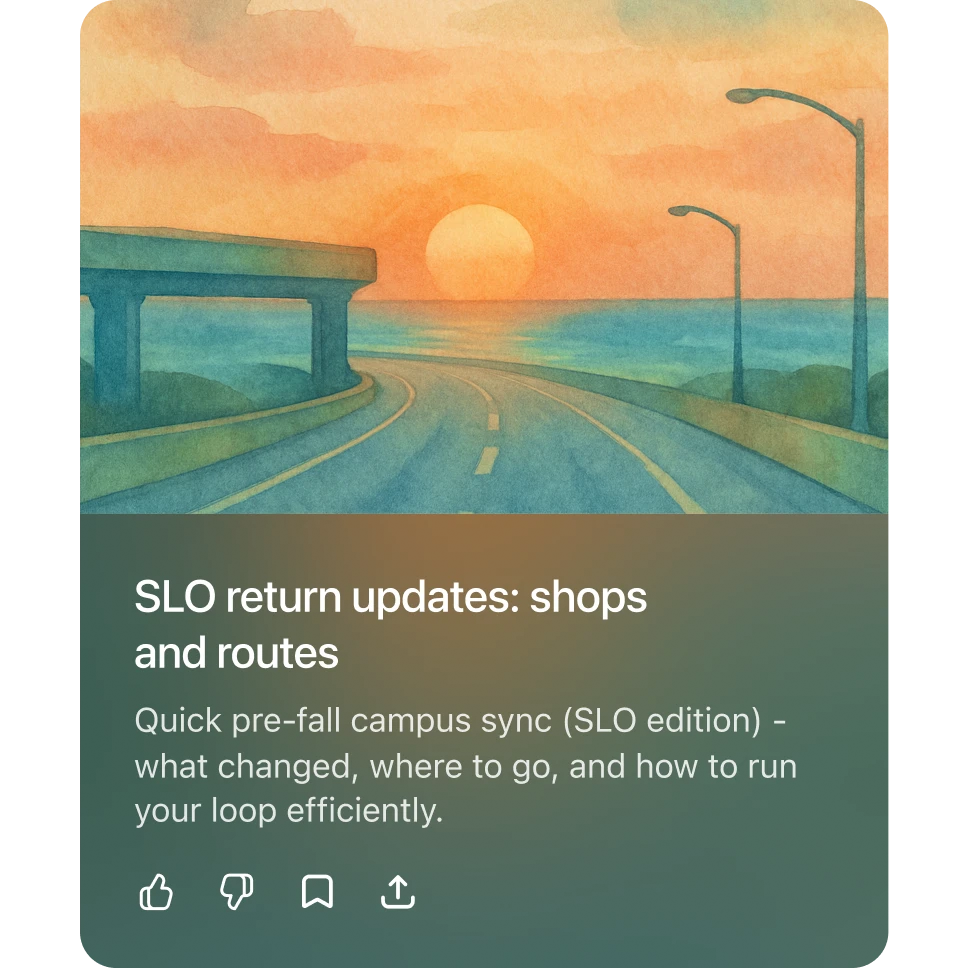This screenshot has height=968, width=968.
Task: Bookmark the SLO return updates card
Action: 317,892
